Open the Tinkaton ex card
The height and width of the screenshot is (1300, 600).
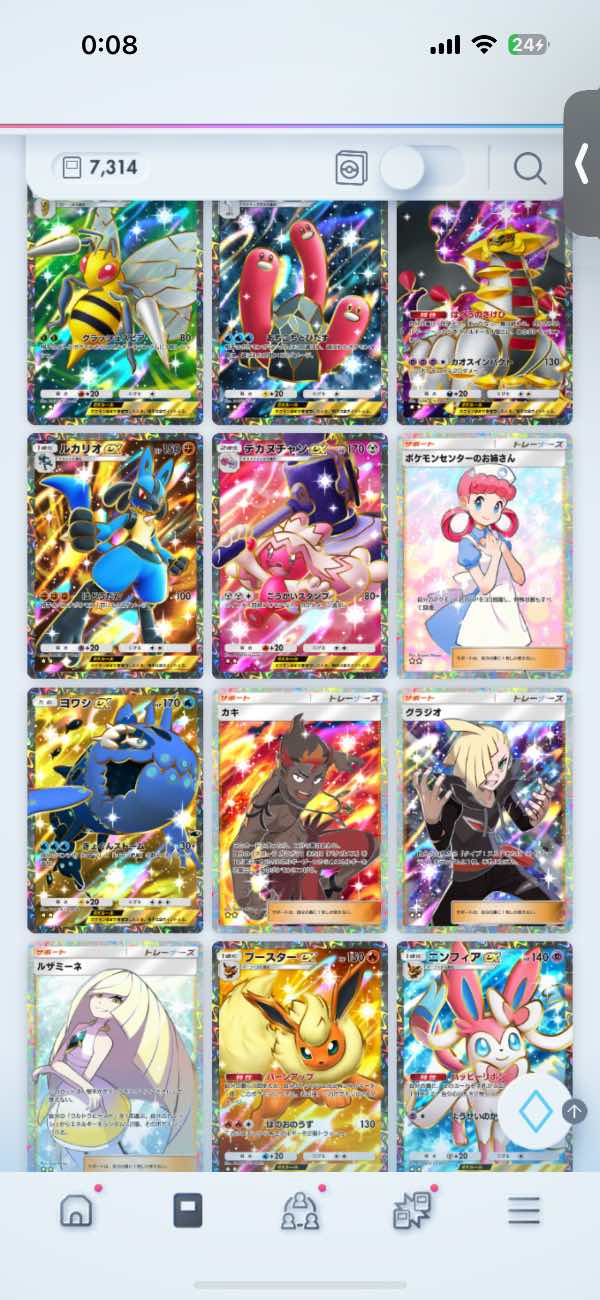pos(300,555)
